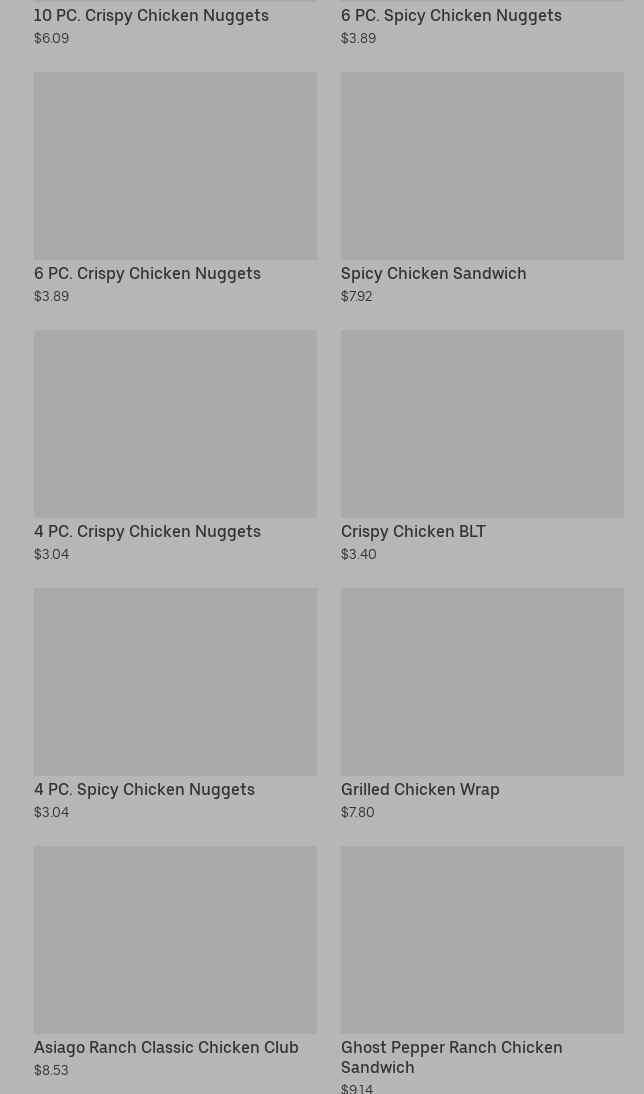Open 6 PC. Spicy Chicken Nuggets item
Screen dimensions: 644x1094
pyautogui.click(x=482, y=24)
